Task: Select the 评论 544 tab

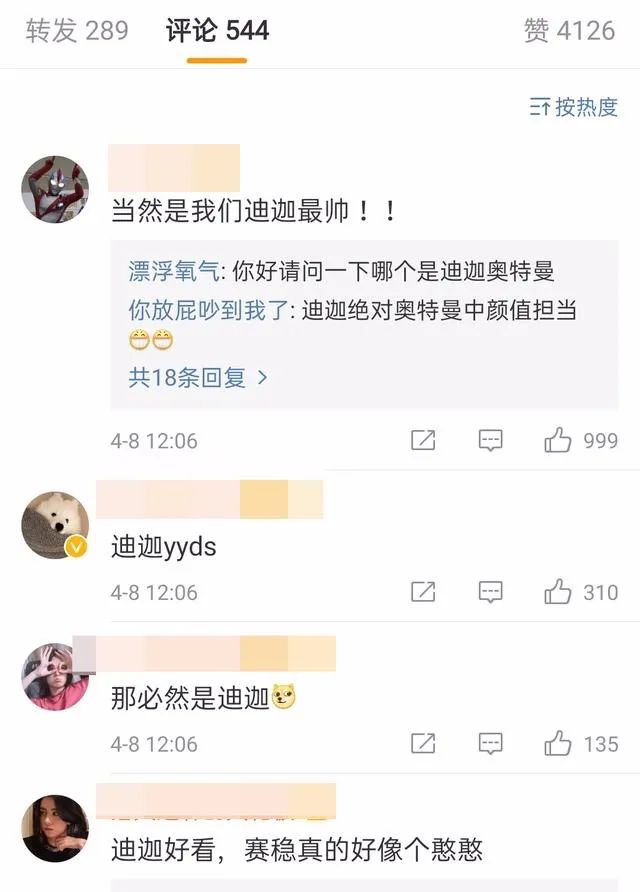Action: (x=217, y=31)
